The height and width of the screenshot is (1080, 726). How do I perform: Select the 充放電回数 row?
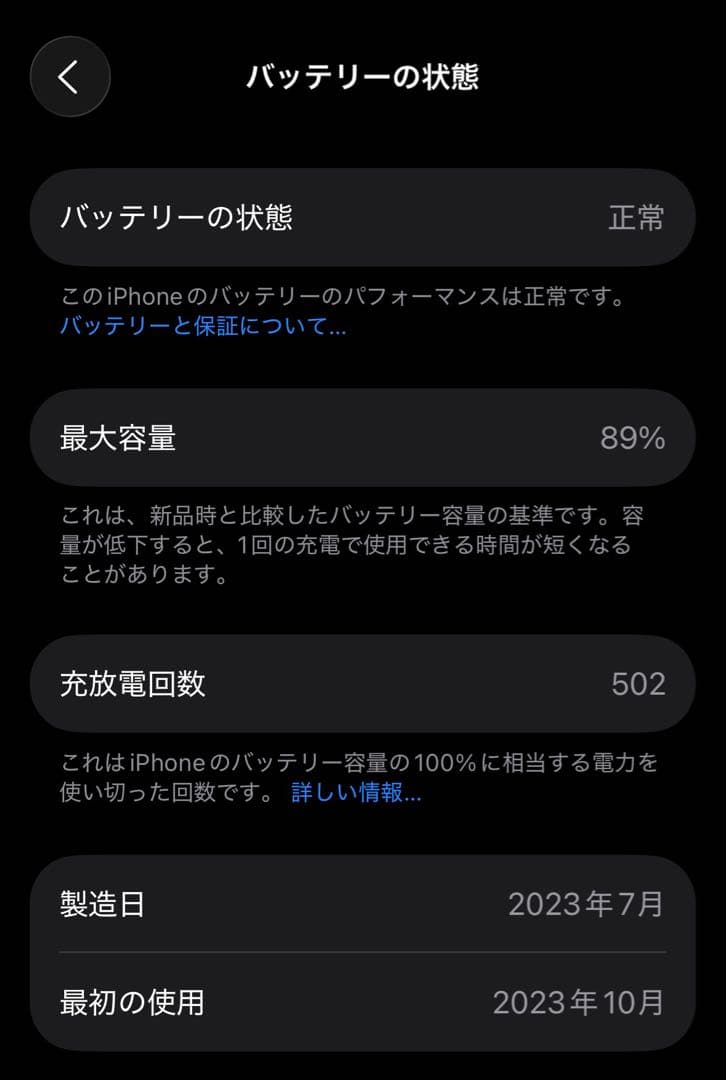coord(363,684)
